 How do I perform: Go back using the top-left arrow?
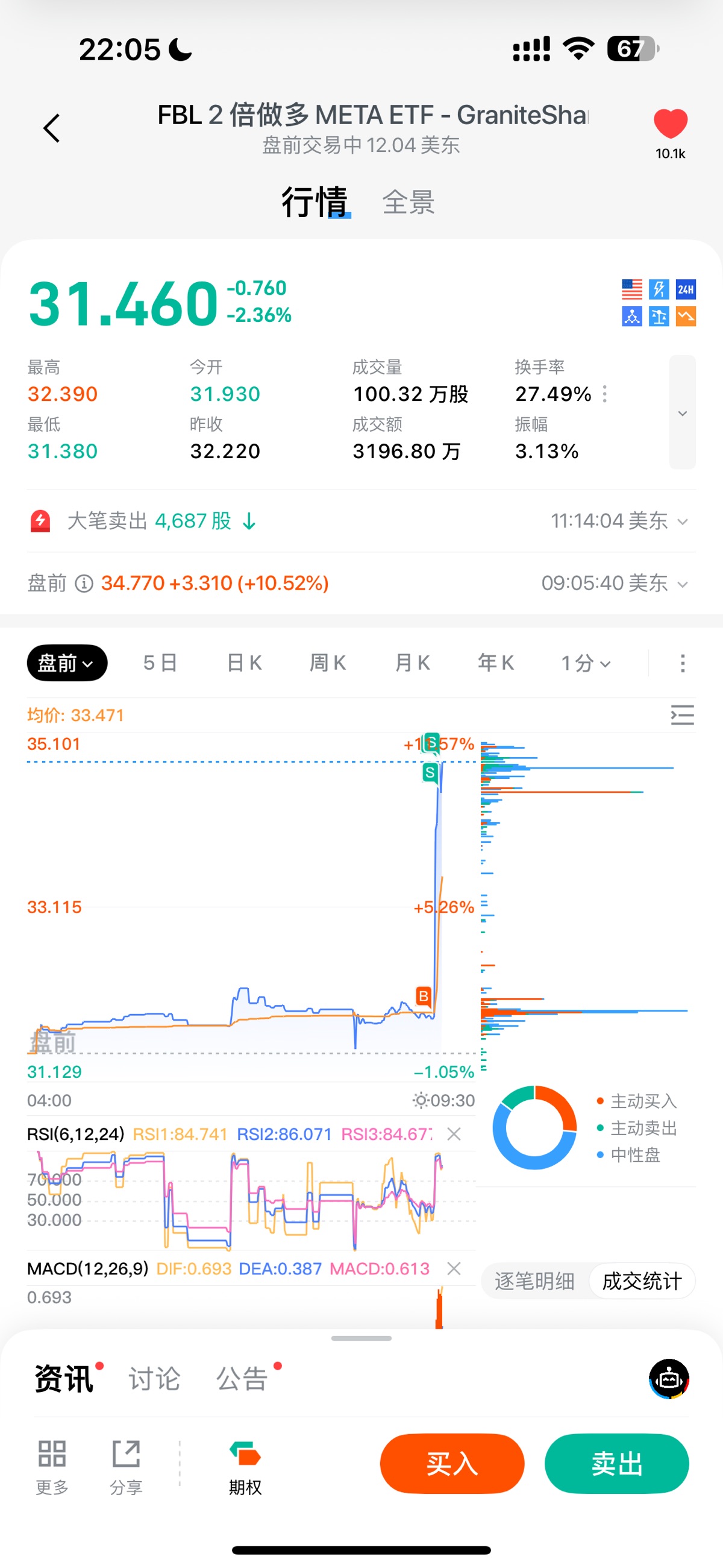52,128
